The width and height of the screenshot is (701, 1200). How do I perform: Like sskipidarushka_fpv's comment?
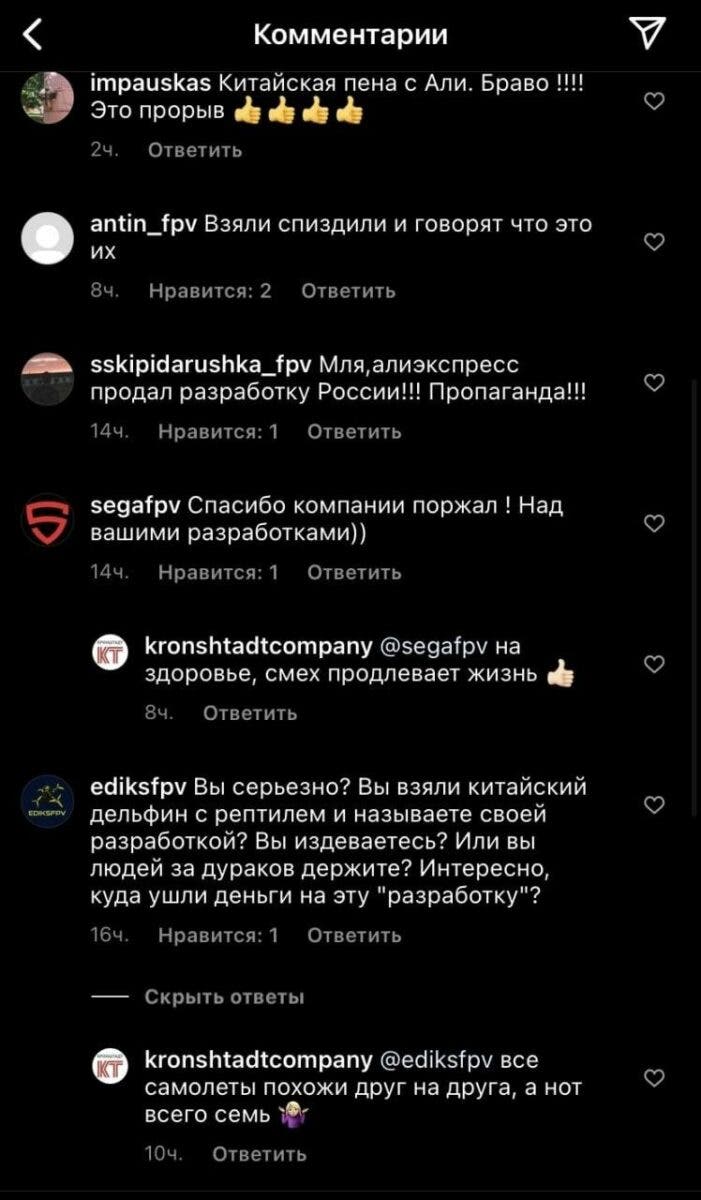(653, 383)
